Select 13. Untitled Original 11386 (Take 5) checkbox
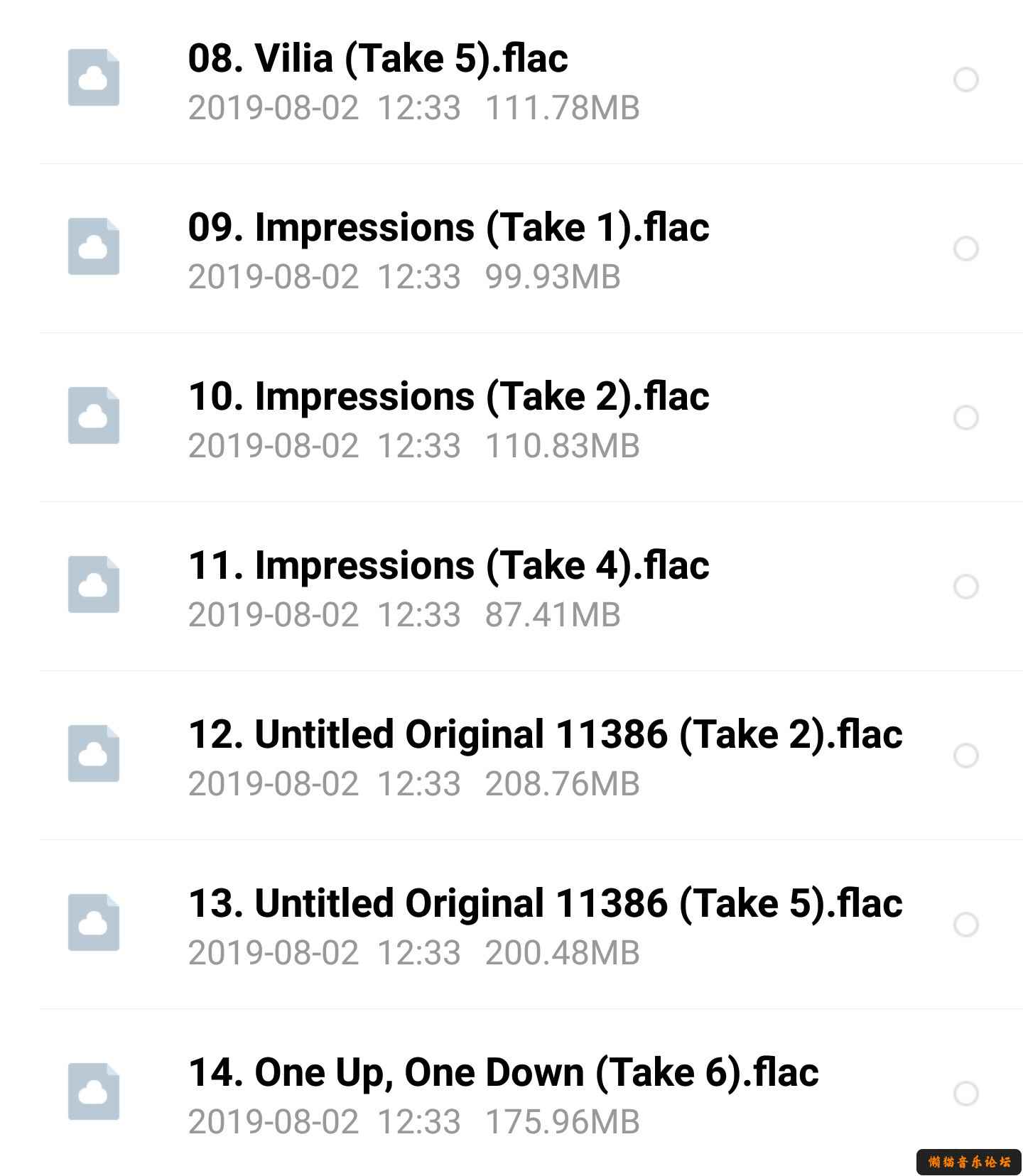1023x1176 pixels. (965, 925)
